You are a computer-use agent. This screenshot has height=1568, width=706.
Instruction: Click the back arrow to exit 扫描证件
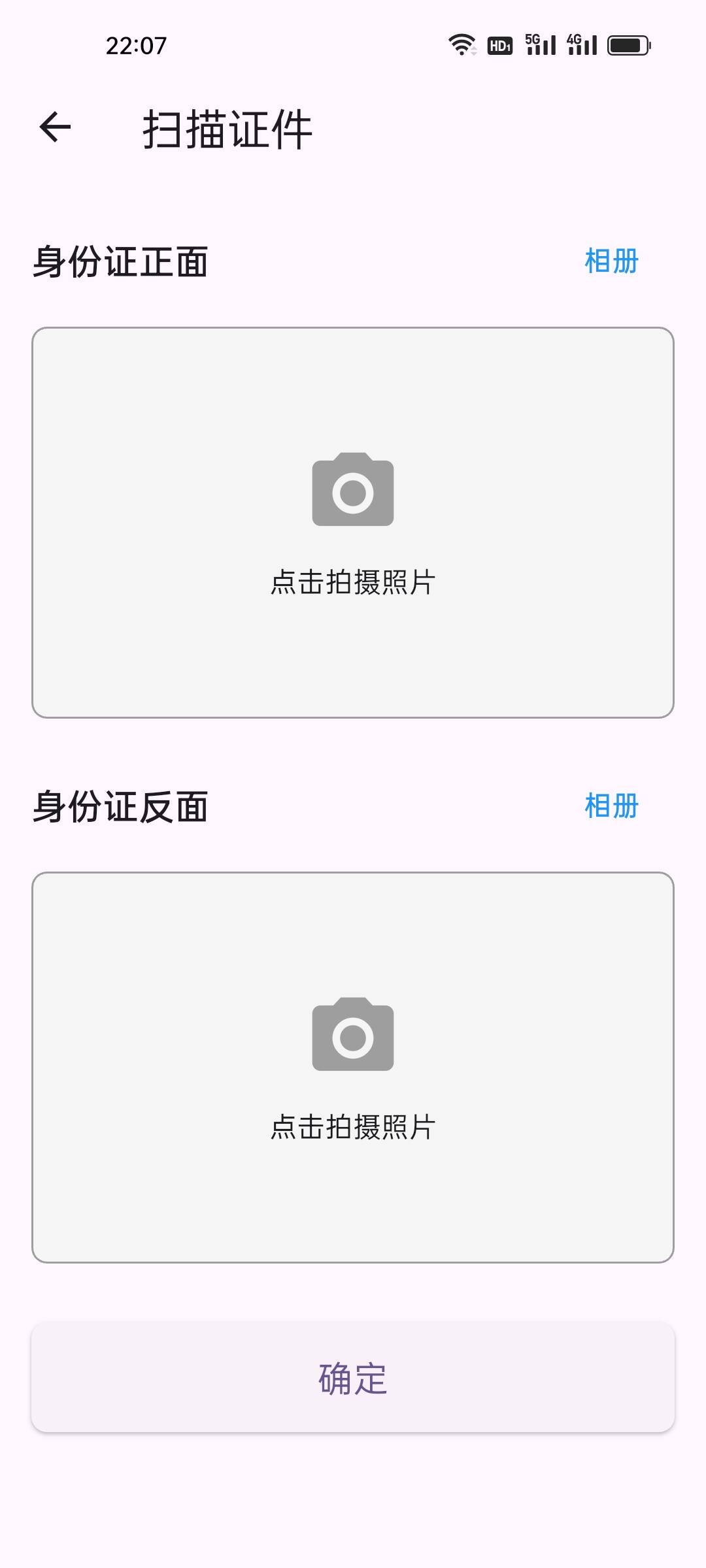55,128
